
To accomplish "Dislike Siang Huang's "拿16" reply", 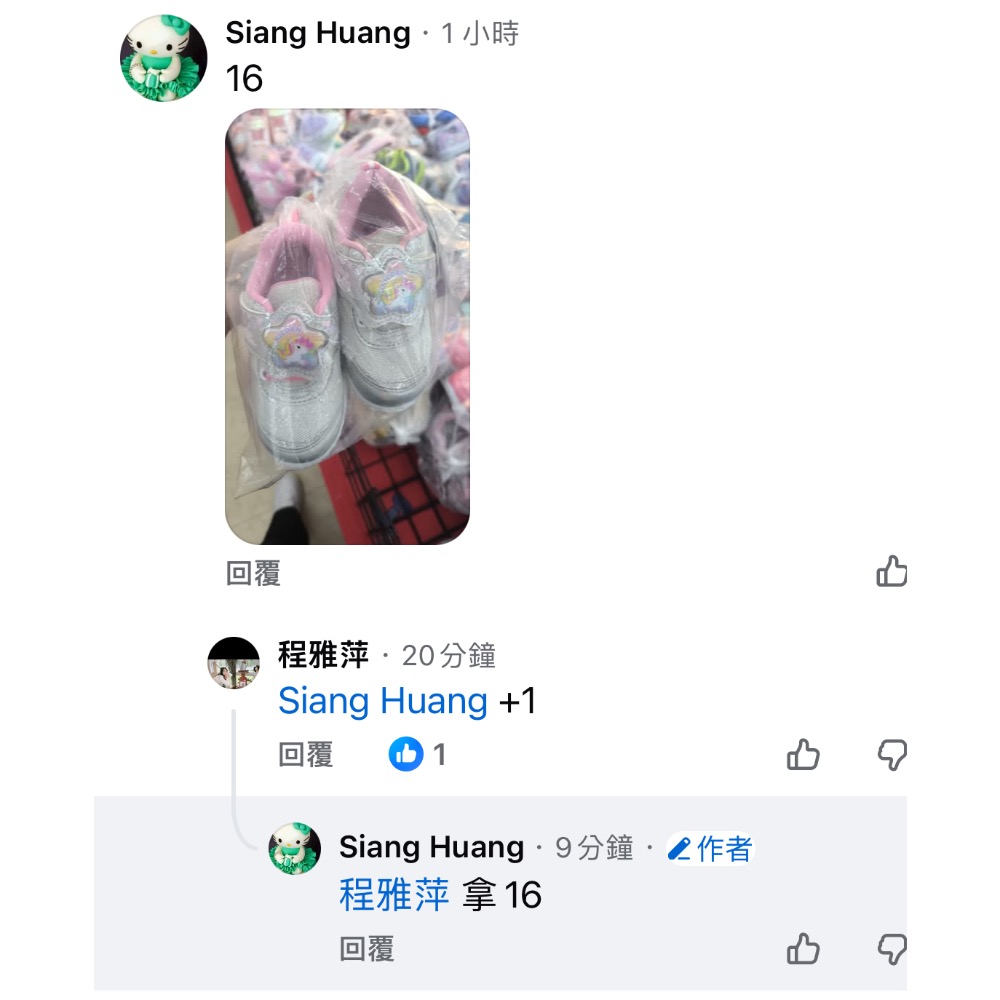I will [891, 949].
